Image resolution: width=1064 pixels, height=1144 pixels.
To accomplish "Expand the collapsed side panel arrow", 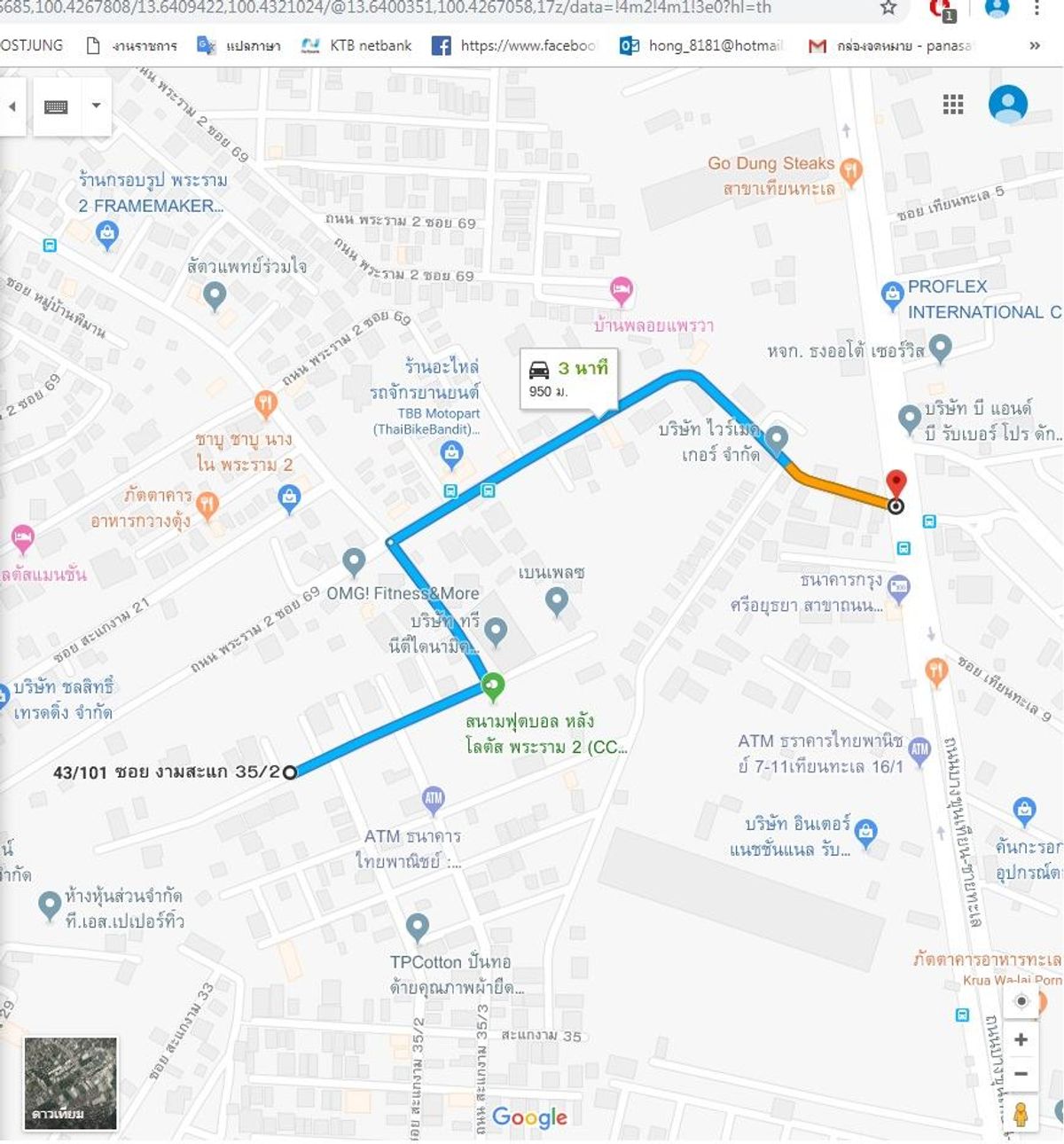I will coord(12,106).
